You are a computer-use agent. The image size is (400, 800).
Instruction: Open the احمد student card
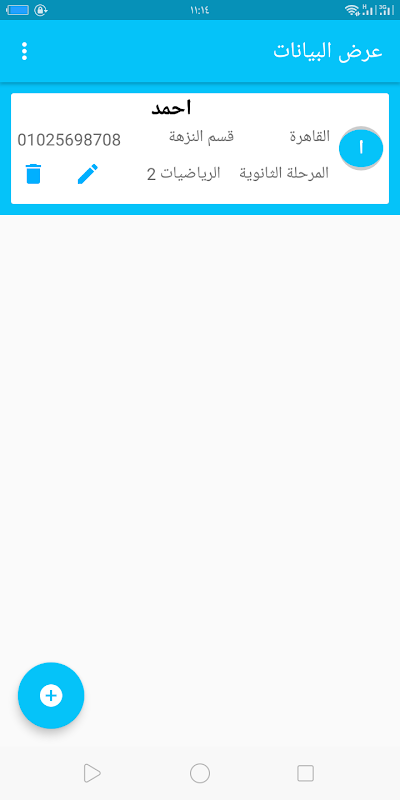point(200,148)
